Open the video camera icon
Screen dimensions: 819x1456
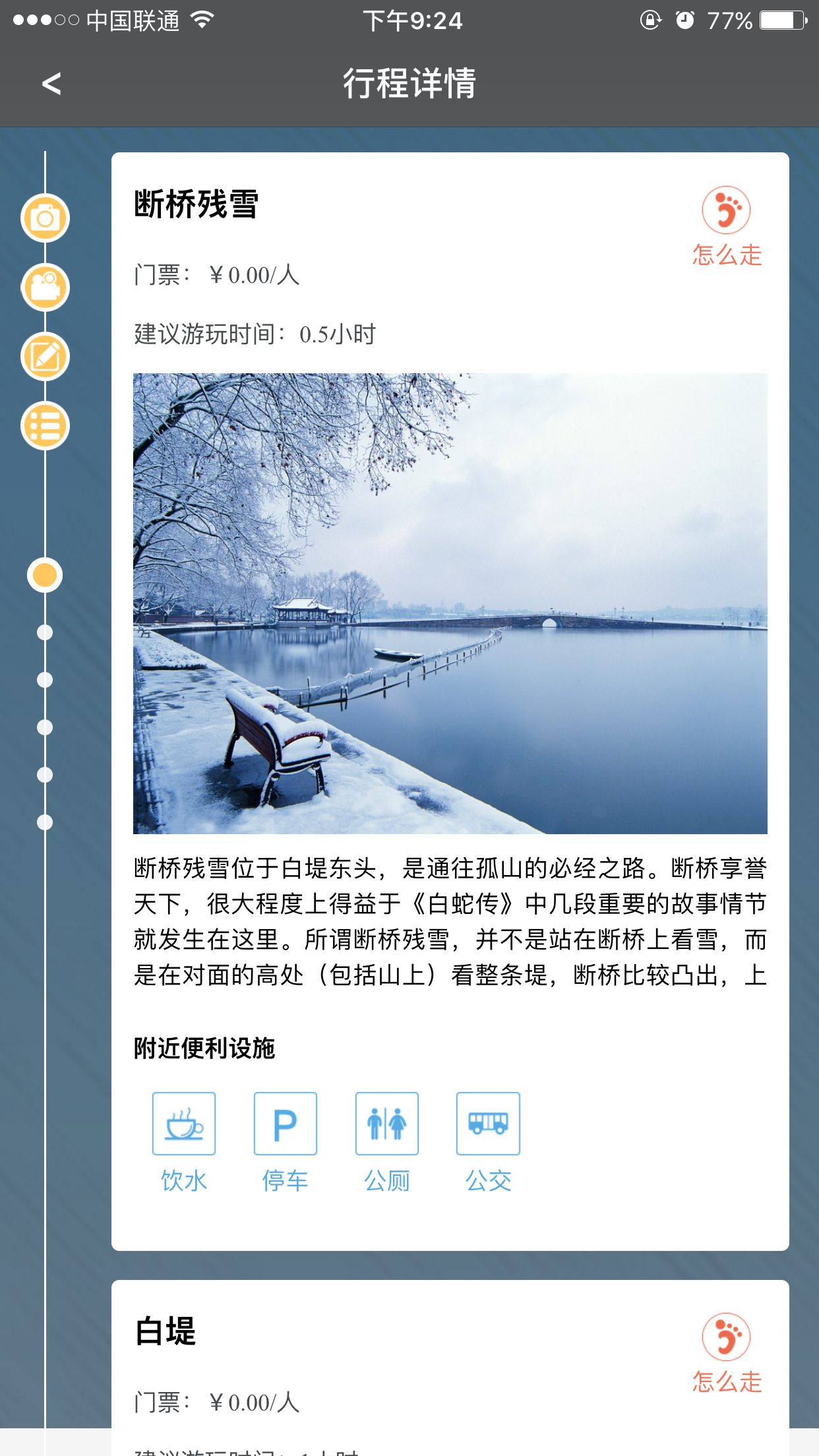tap(45, 288)
